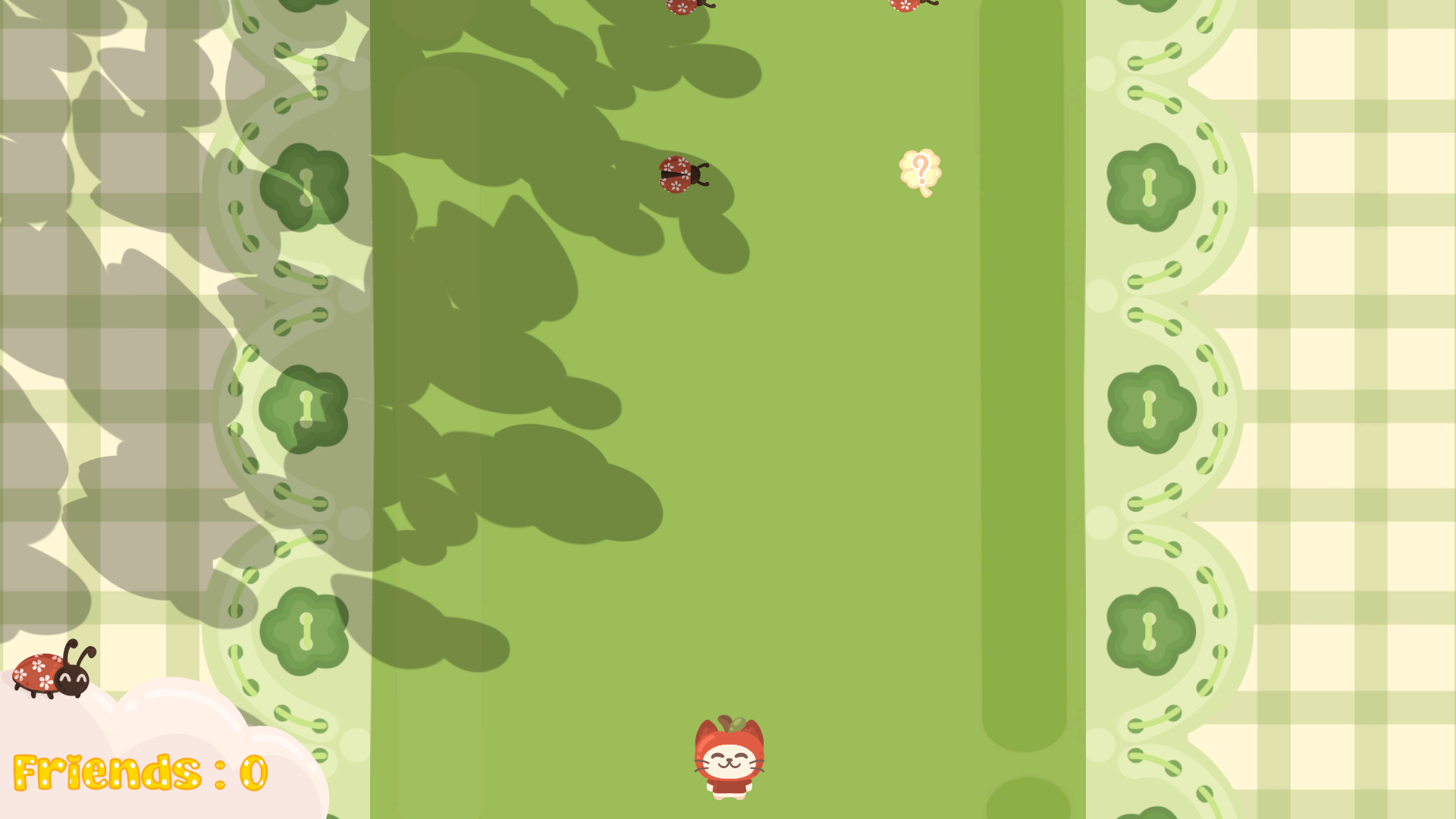
Task: Collect the question mark bubble
Action: coord(920,171)
